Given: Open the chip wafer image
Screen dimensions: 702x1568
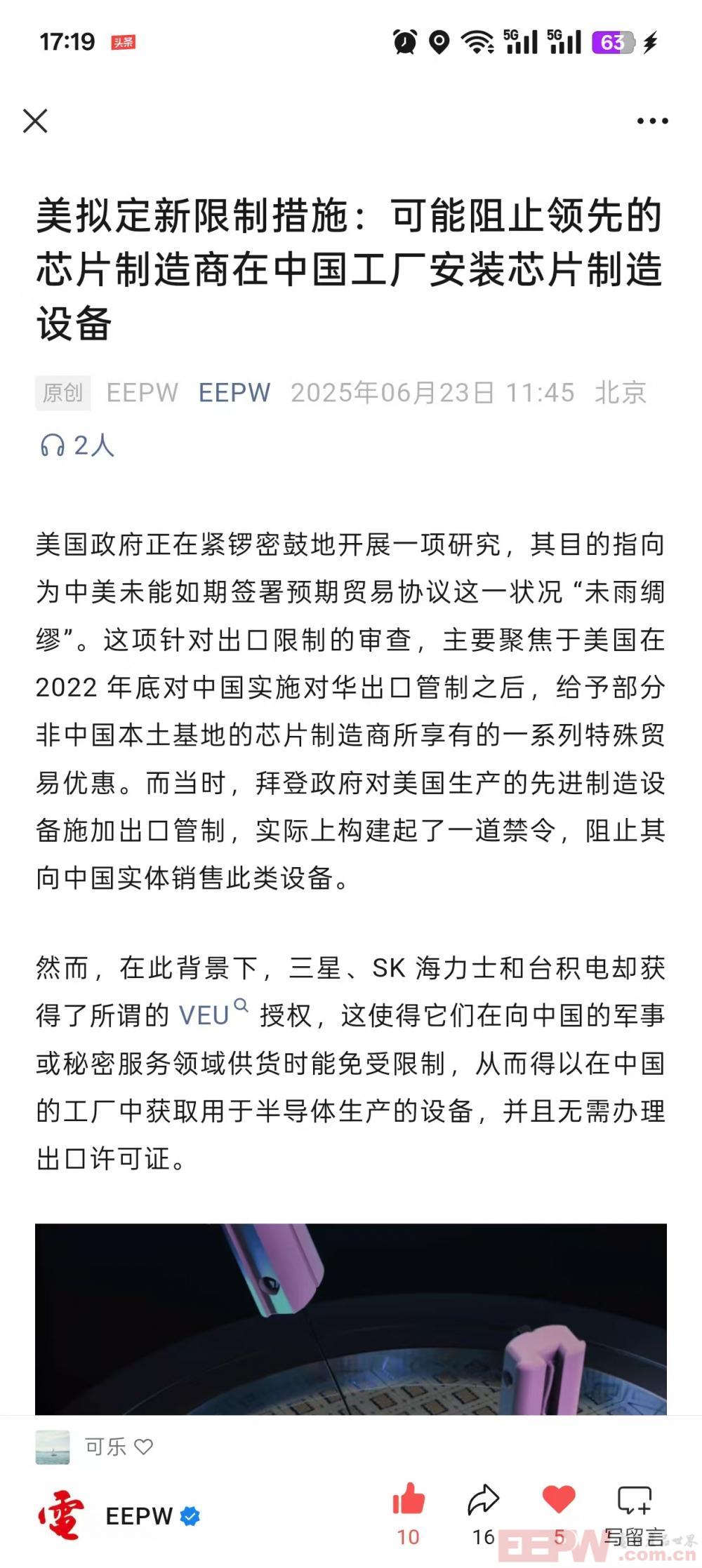Looking at the screenshot, I should click(351, 1319).
